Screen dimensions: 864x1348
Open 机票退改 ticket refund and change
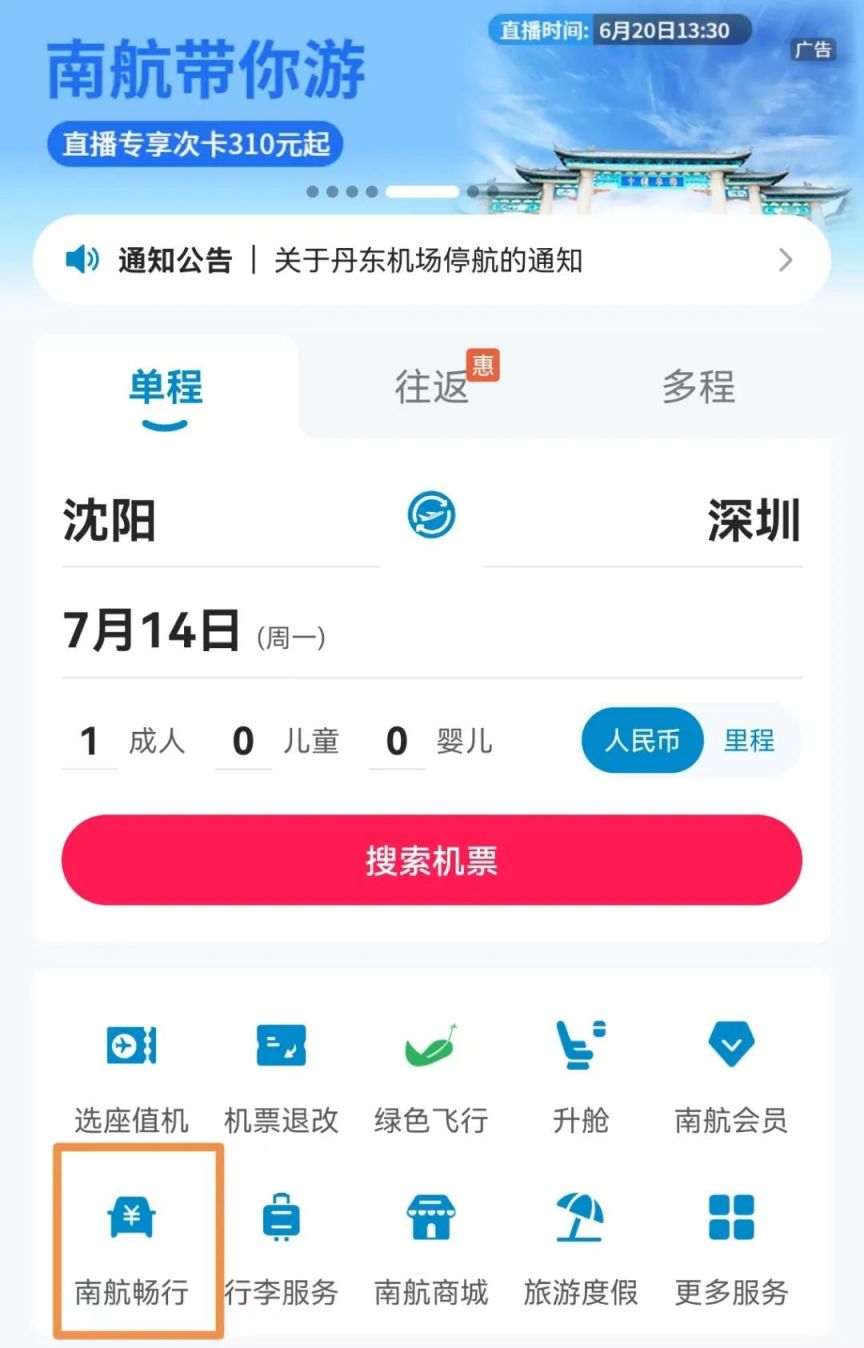click(x=281, y=1075)
